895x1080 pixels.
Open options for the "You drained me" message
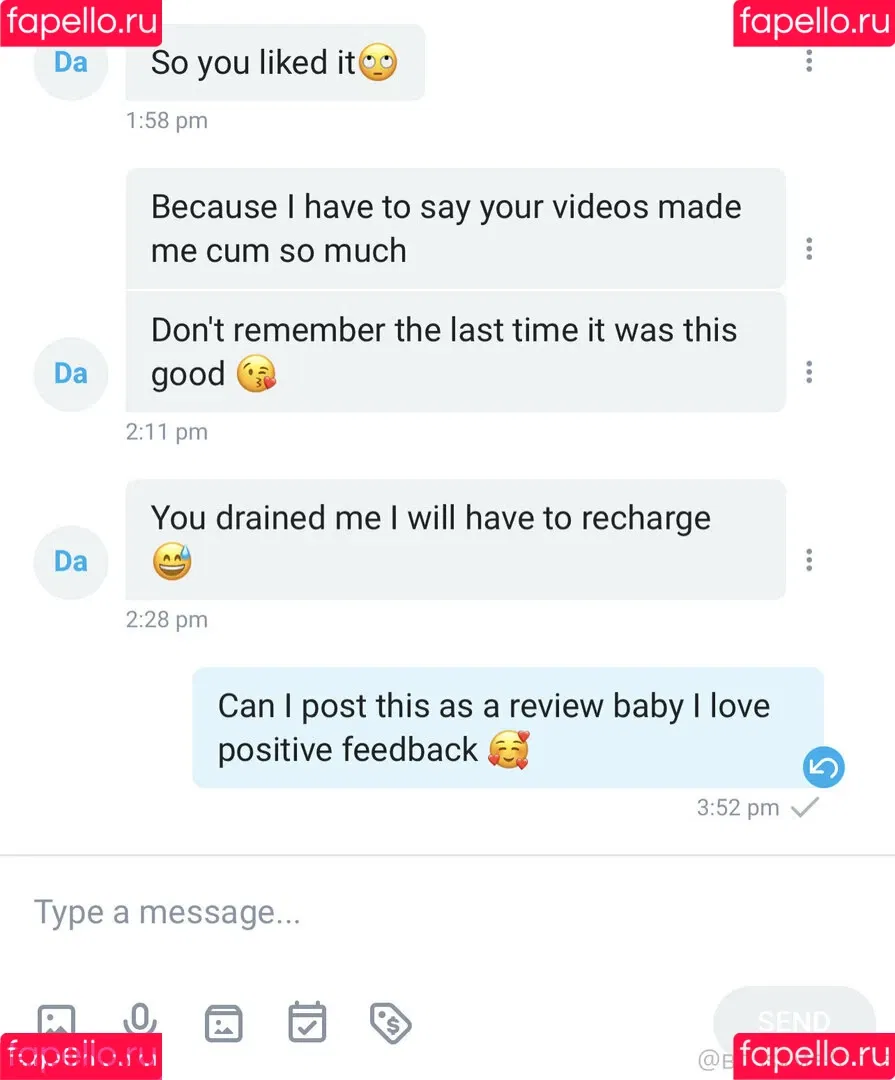[x=808, y=560]
